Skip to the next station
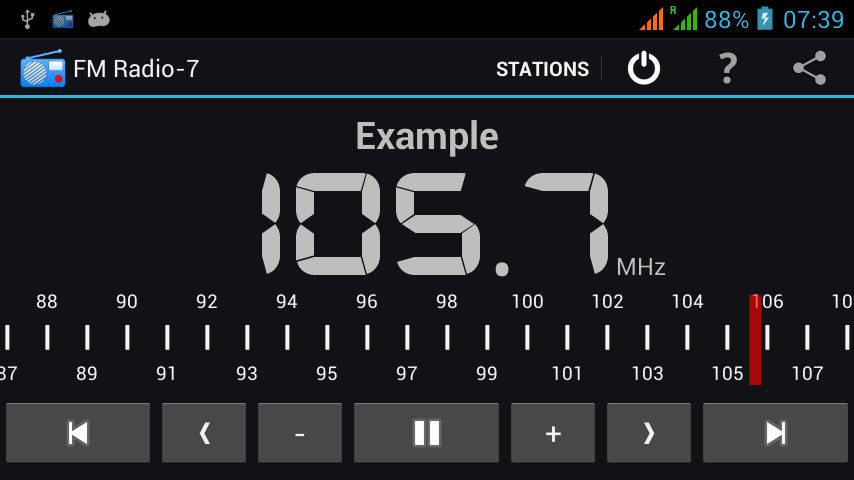The image size is (854, 480). click(x=775, y=433)
